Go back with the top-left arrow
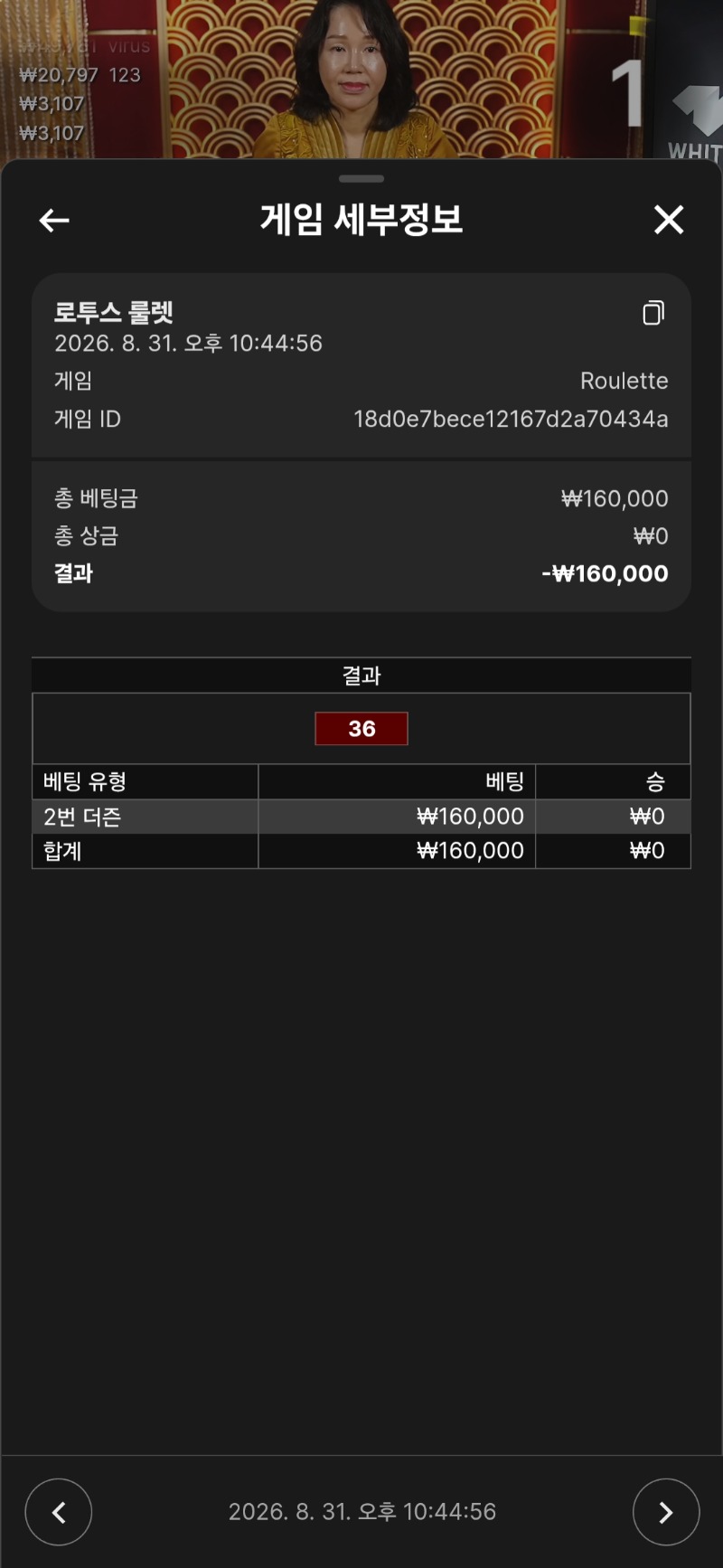 [54, 220]
